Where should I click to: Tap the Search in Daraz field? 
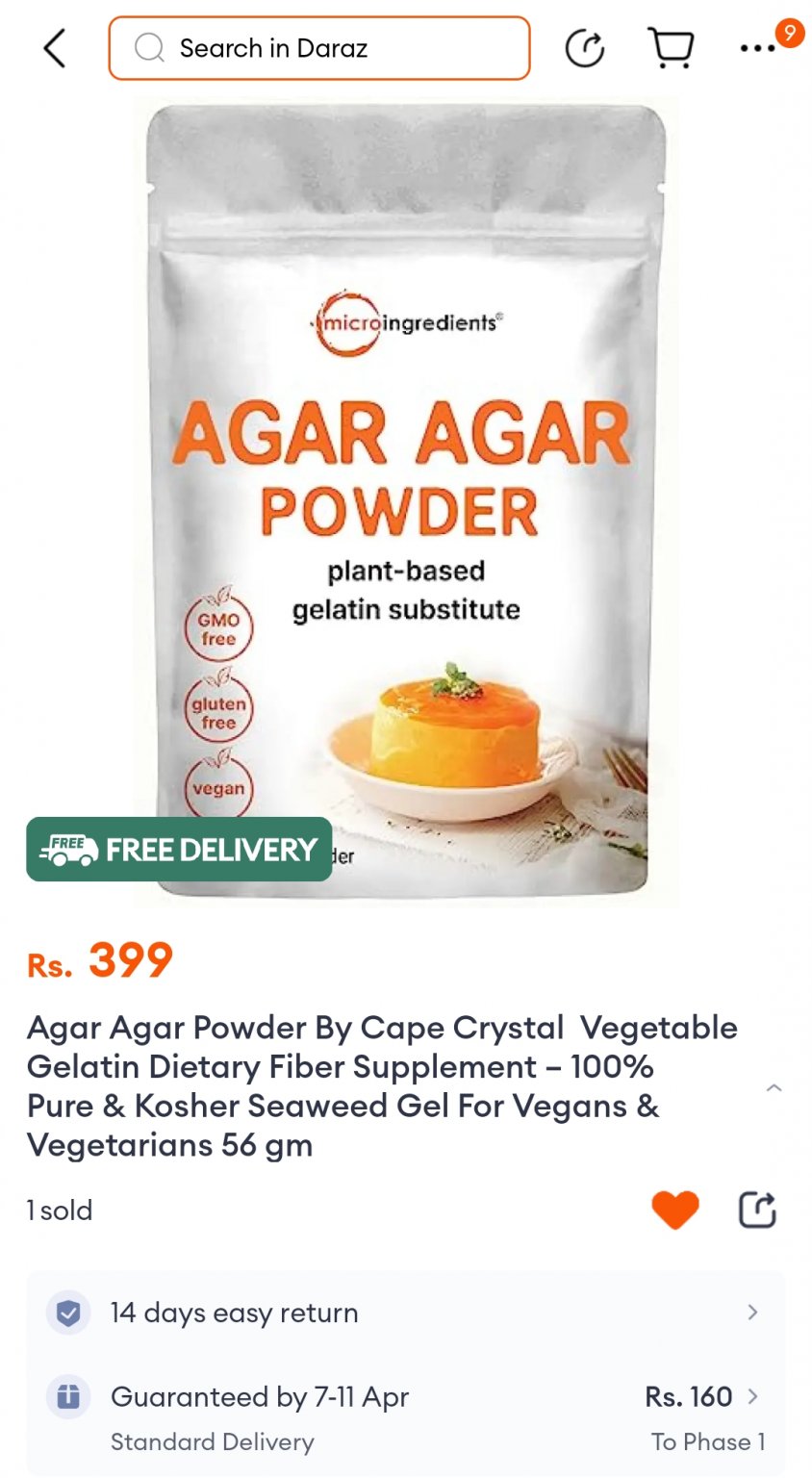[x=318, y=48]
